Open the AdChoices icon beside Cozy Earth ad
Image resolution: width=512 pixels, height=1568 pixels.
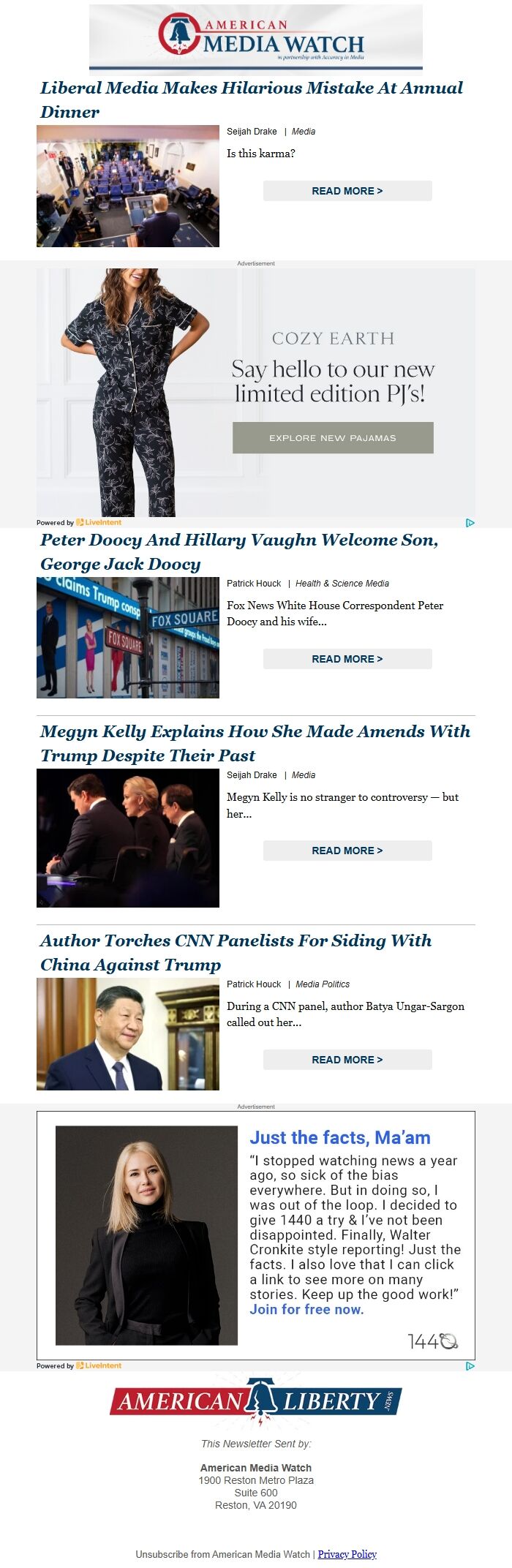pos(470,522)
